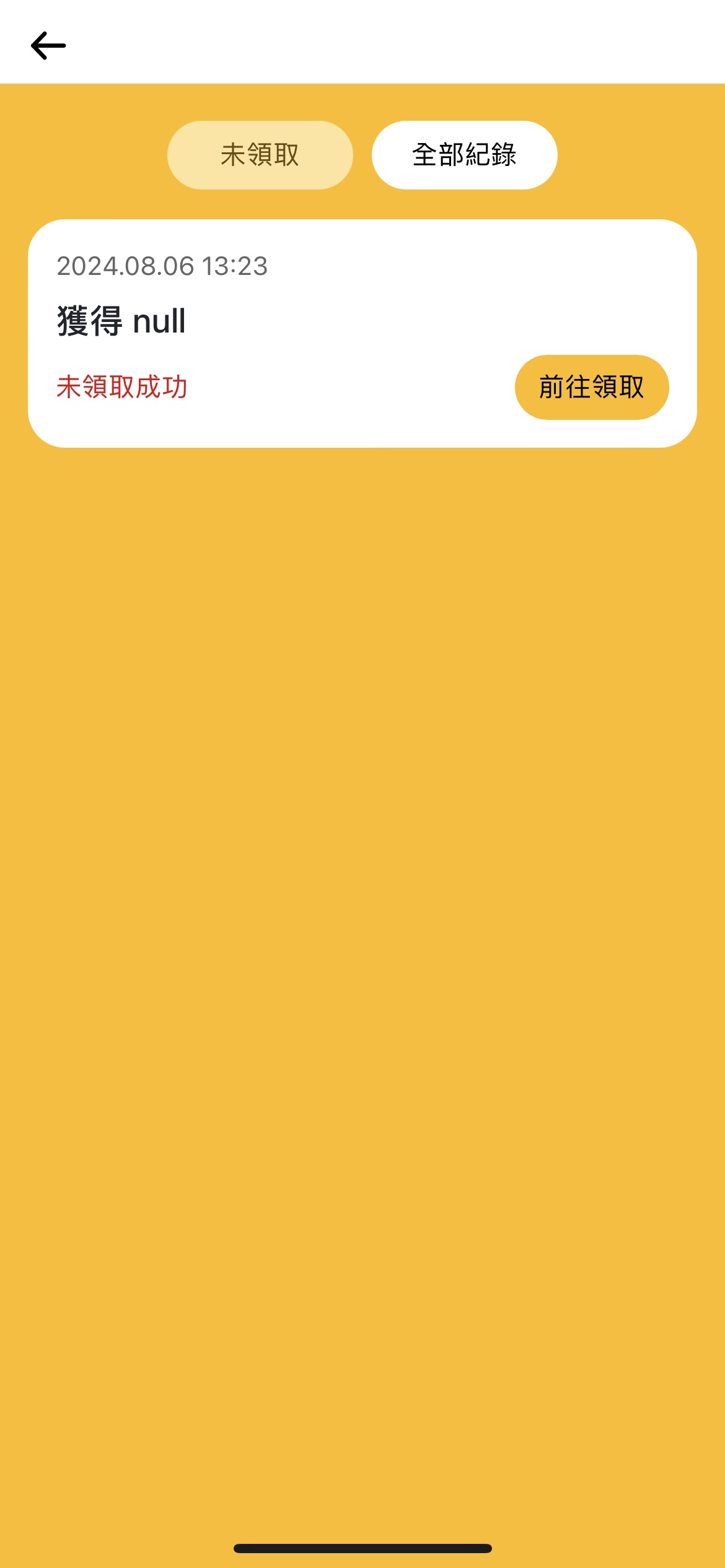The height and width of the screenshot is (1568, 725).
Task: Select the 未領取 tab
Action: click(260, 155)
